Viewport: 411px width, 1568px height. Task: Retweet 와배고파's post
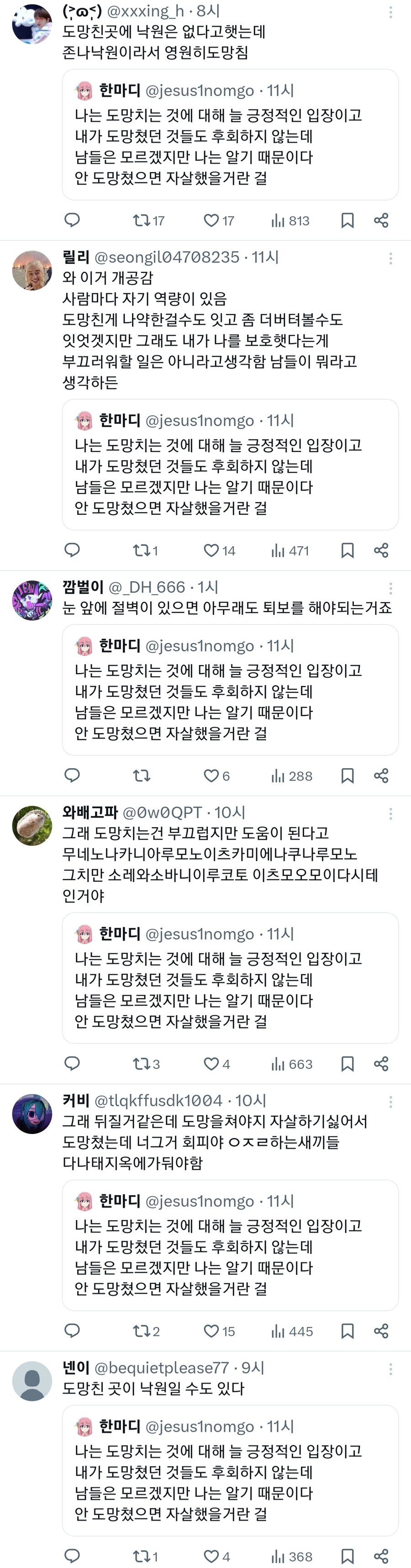(x=141, y=1064)
